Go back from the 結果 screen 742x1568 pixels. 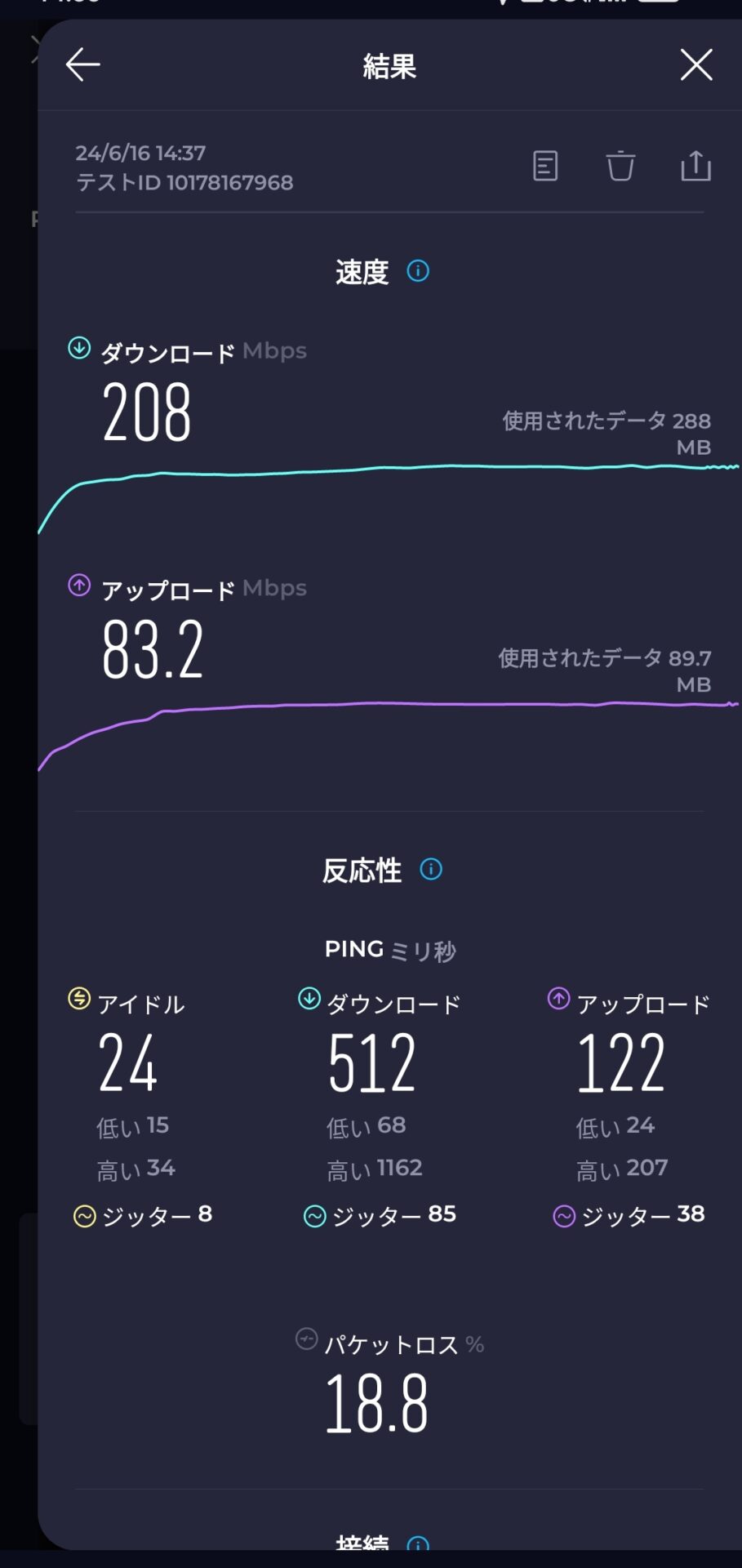click(x=82, y=65)
